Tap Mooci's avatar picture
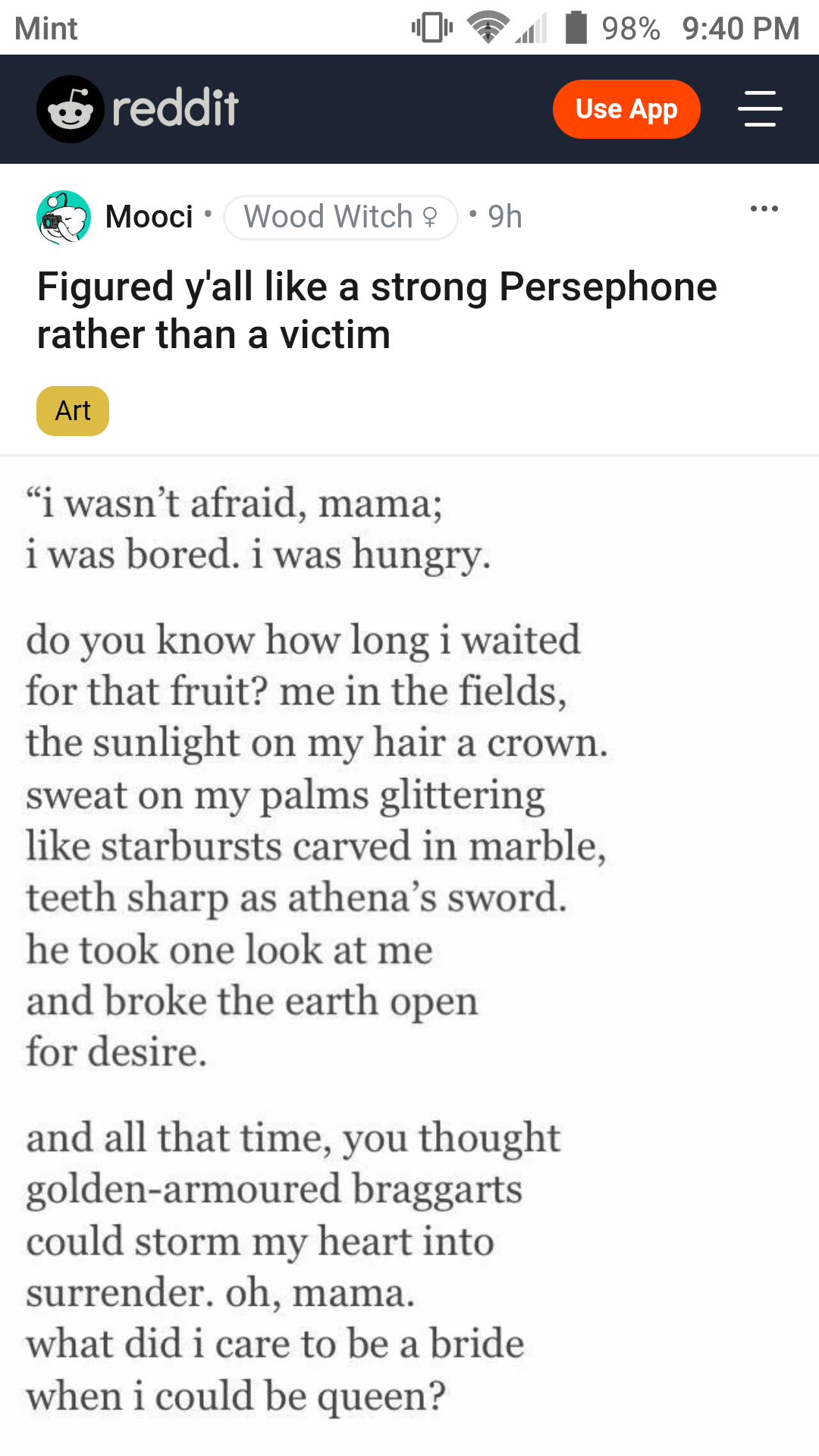The height and width of the screenshot is (1456, 819). (x=64, y=217)
